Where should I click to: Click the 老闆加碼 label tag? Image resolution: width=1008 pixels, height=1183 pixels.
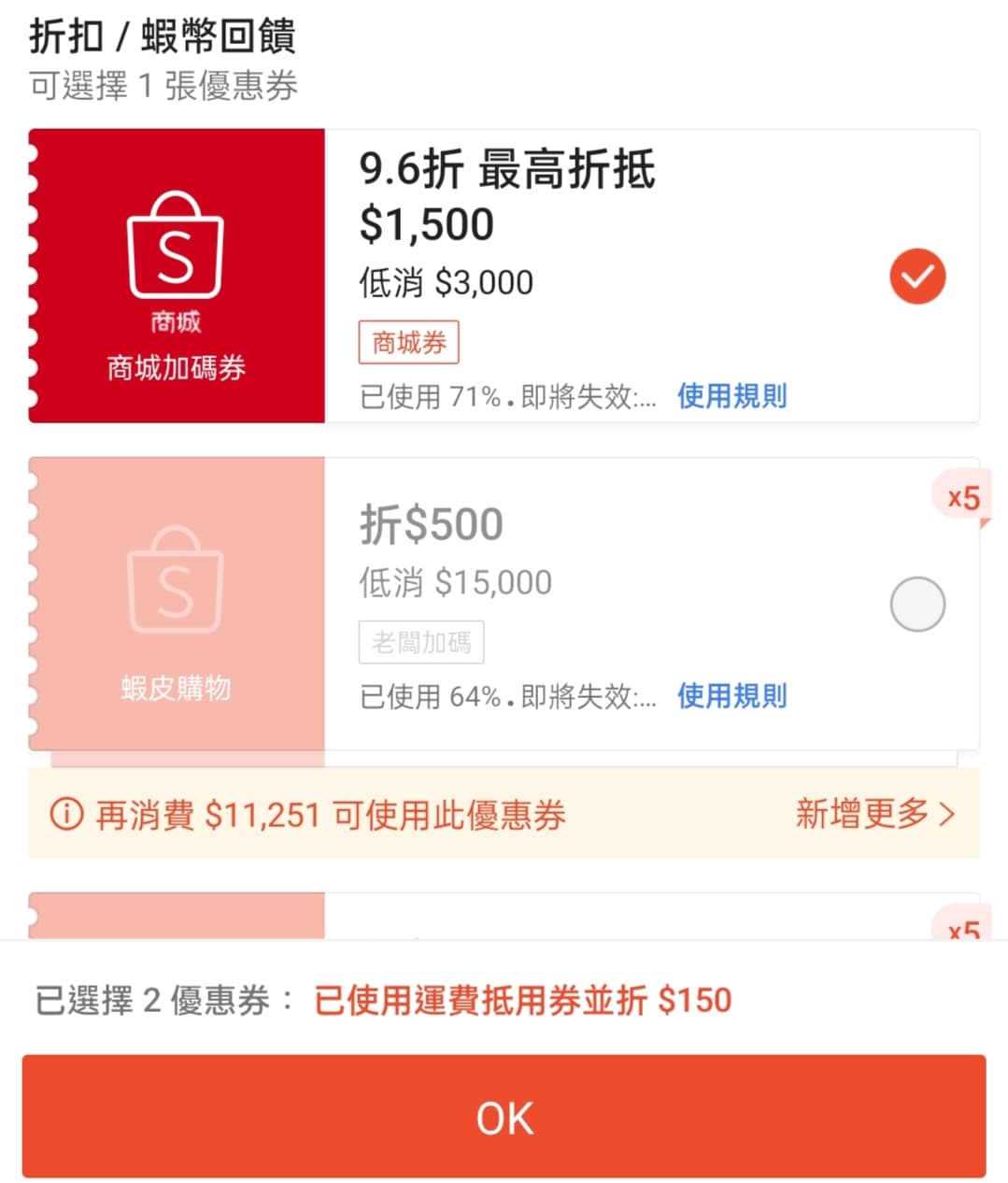click(x=421, y=641)
